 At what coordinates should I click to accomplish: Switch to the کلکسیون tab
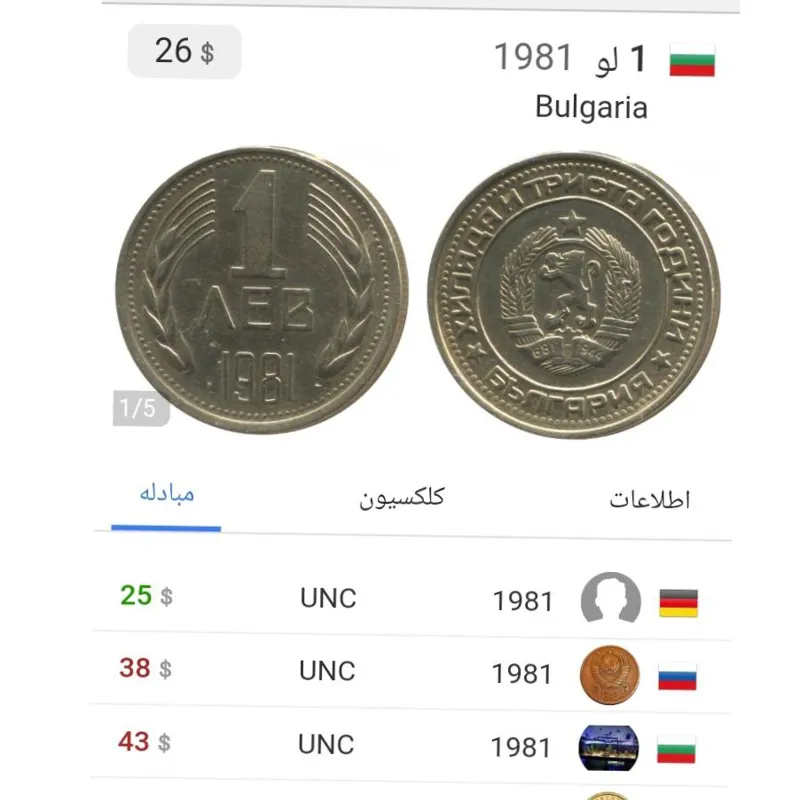(x=402, y=497)
